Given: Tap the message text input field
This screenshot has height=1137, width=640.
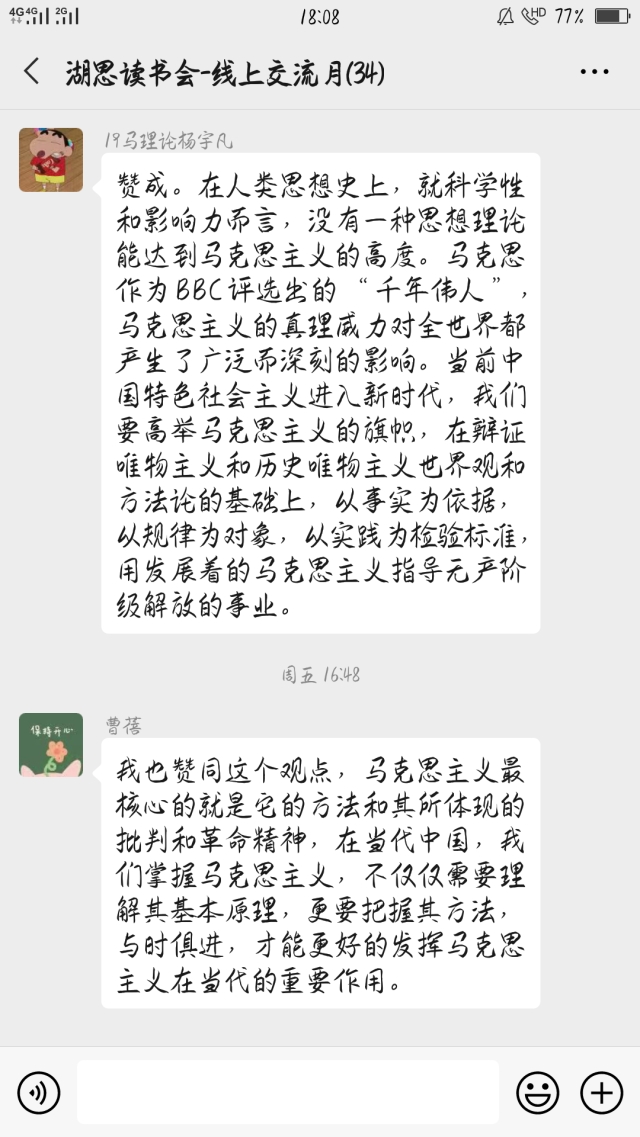Looking at the screenshot, I should click(x=287, y=1092).
